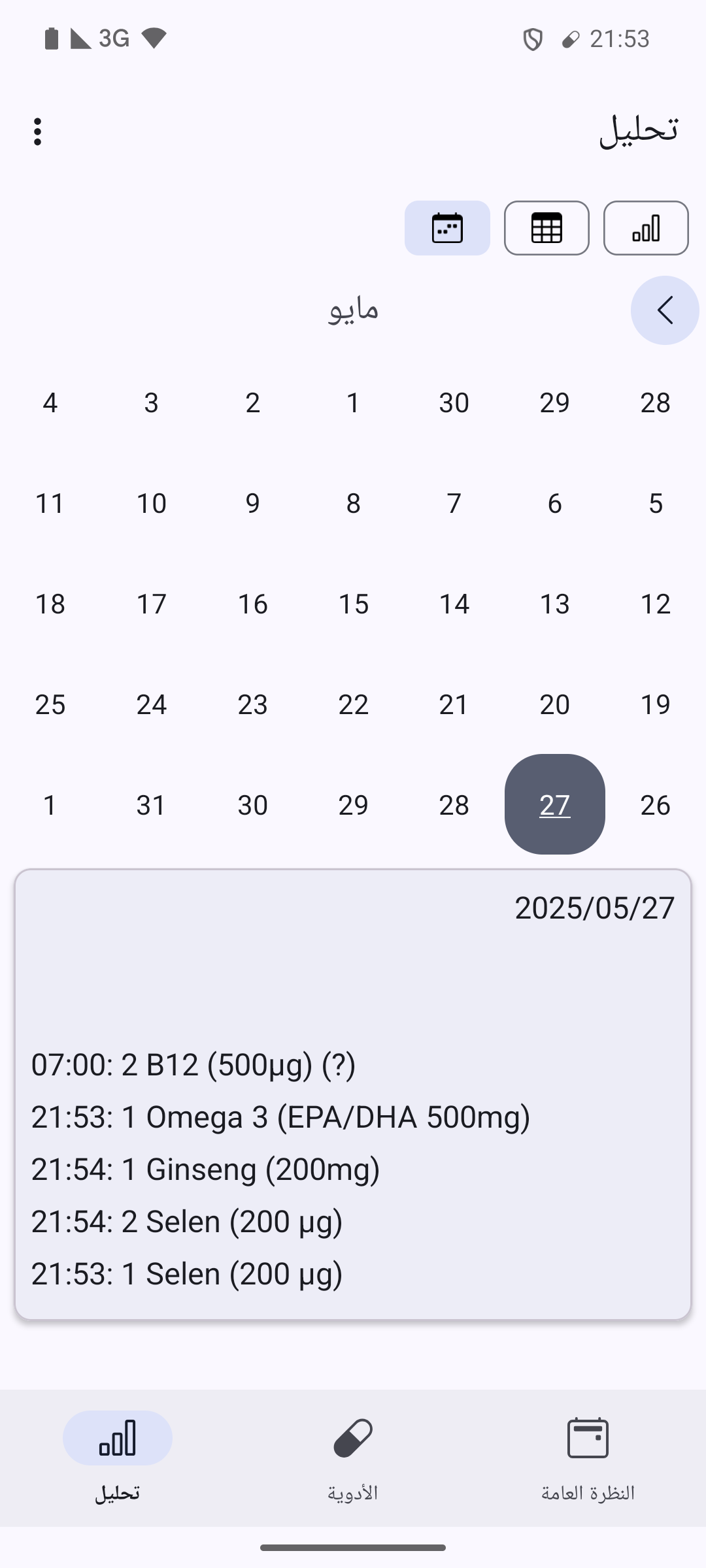Select day 12 in the calendar
706x1568 pixels.
click(x=655, y=603)
